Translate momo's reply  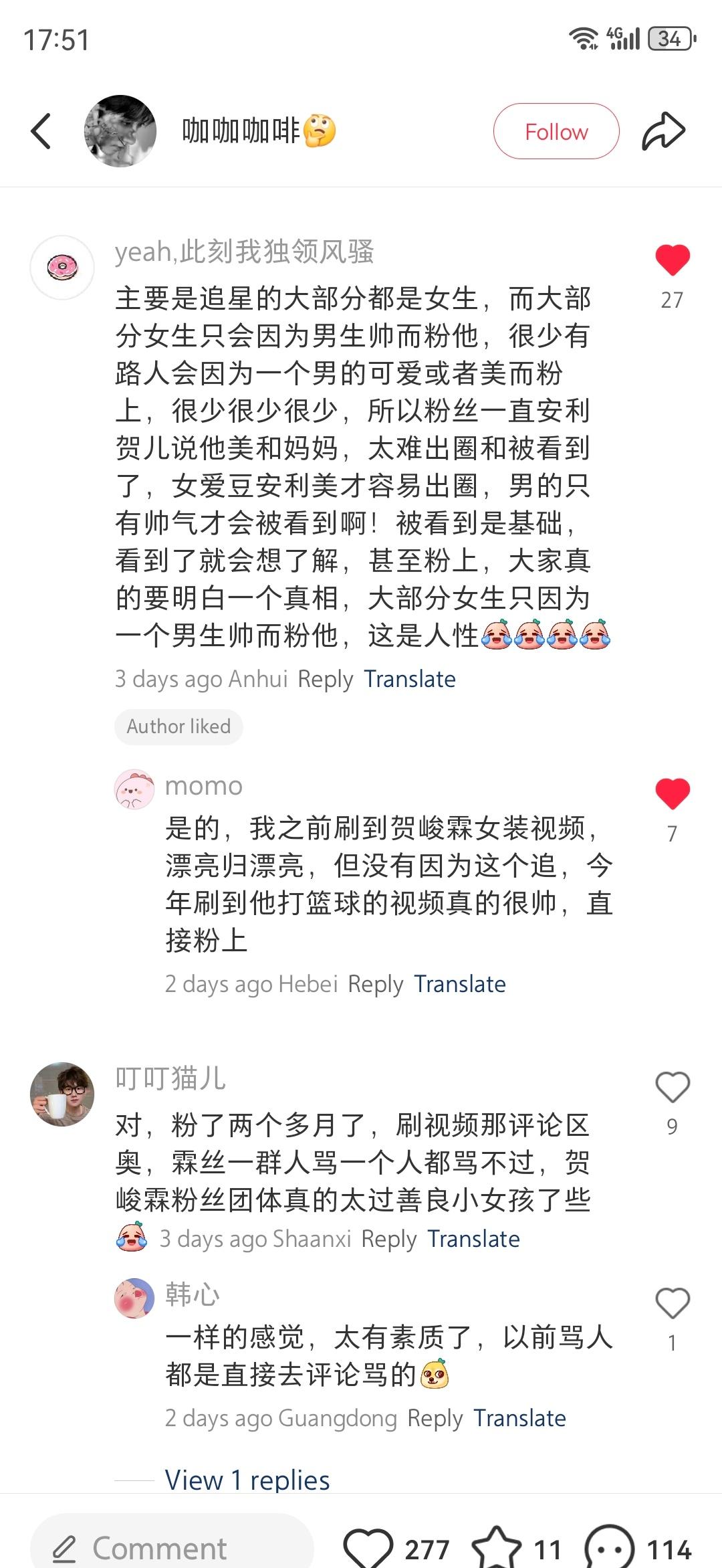tap(459, 984)
